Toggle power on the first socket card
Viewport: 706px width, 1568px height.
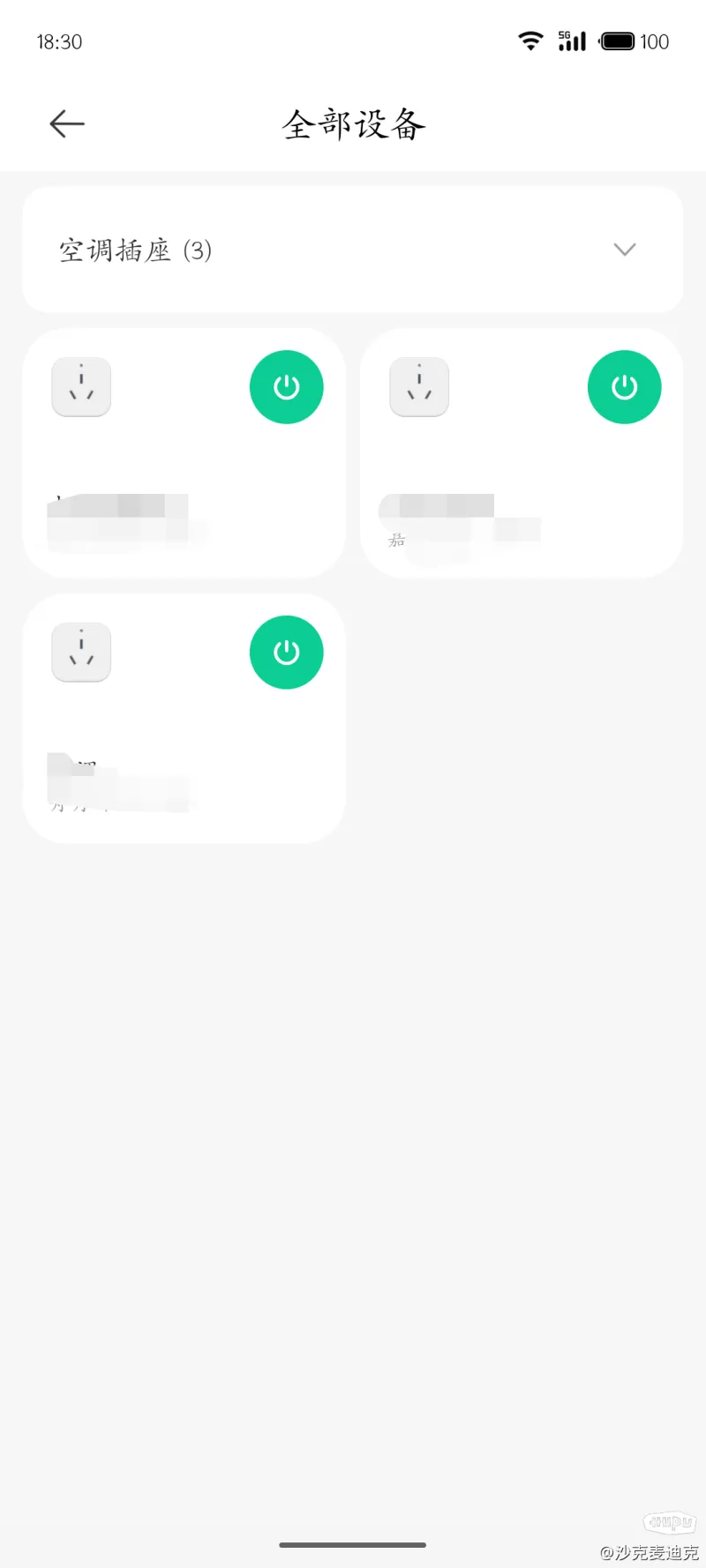[x=286, y=387]
